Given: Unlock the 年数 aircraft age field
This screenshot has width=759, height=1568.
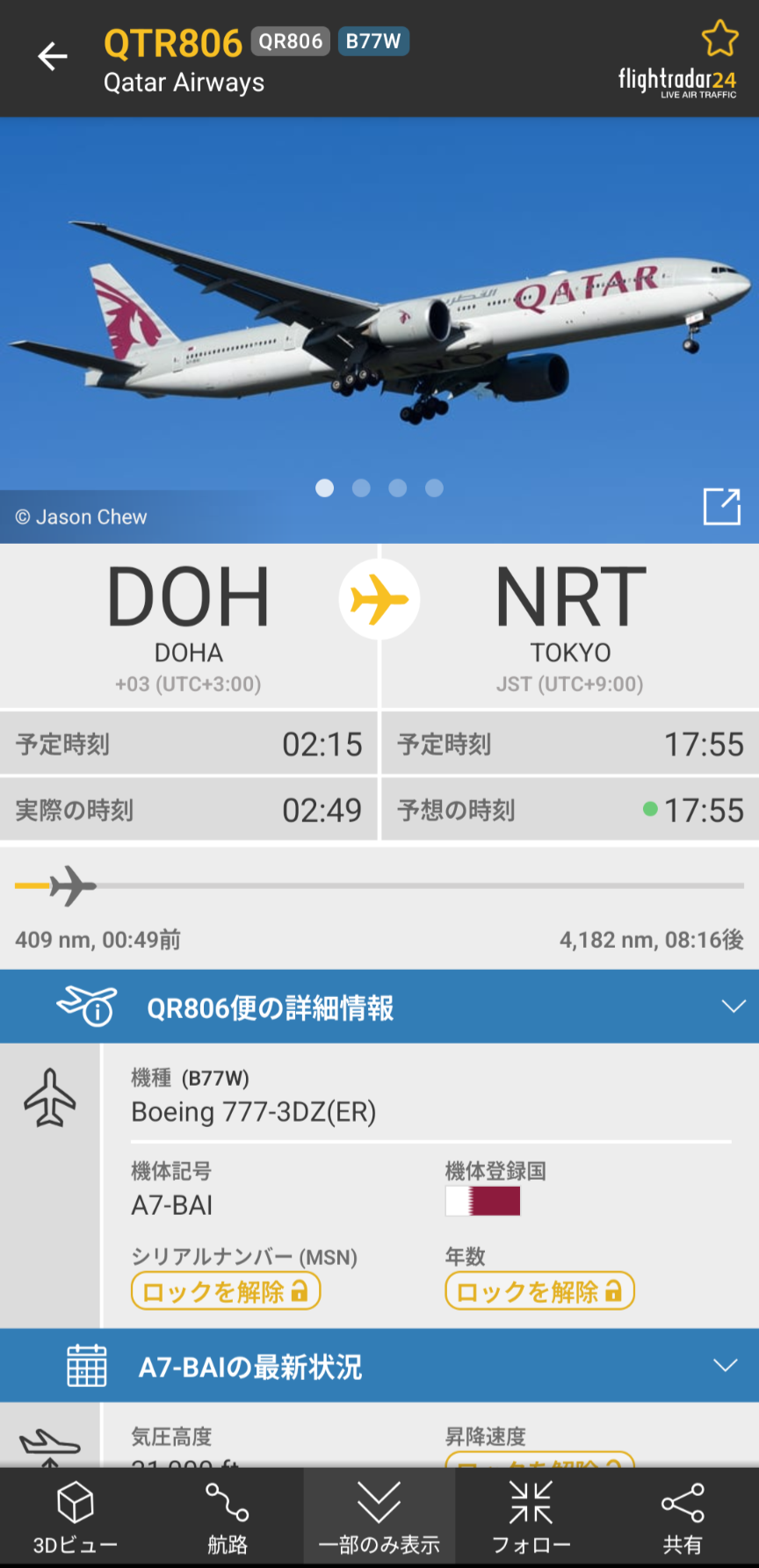Looking at the screenshot, I should 539,1291.
